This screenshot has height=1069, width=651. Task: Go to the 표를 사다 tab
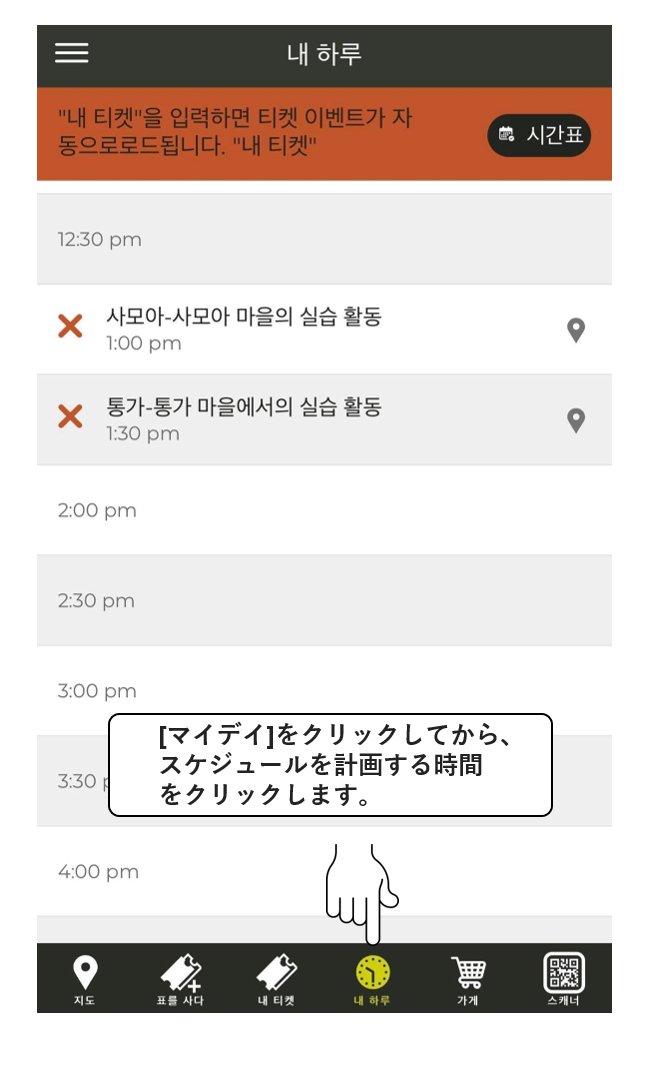(x=180, y=978)
